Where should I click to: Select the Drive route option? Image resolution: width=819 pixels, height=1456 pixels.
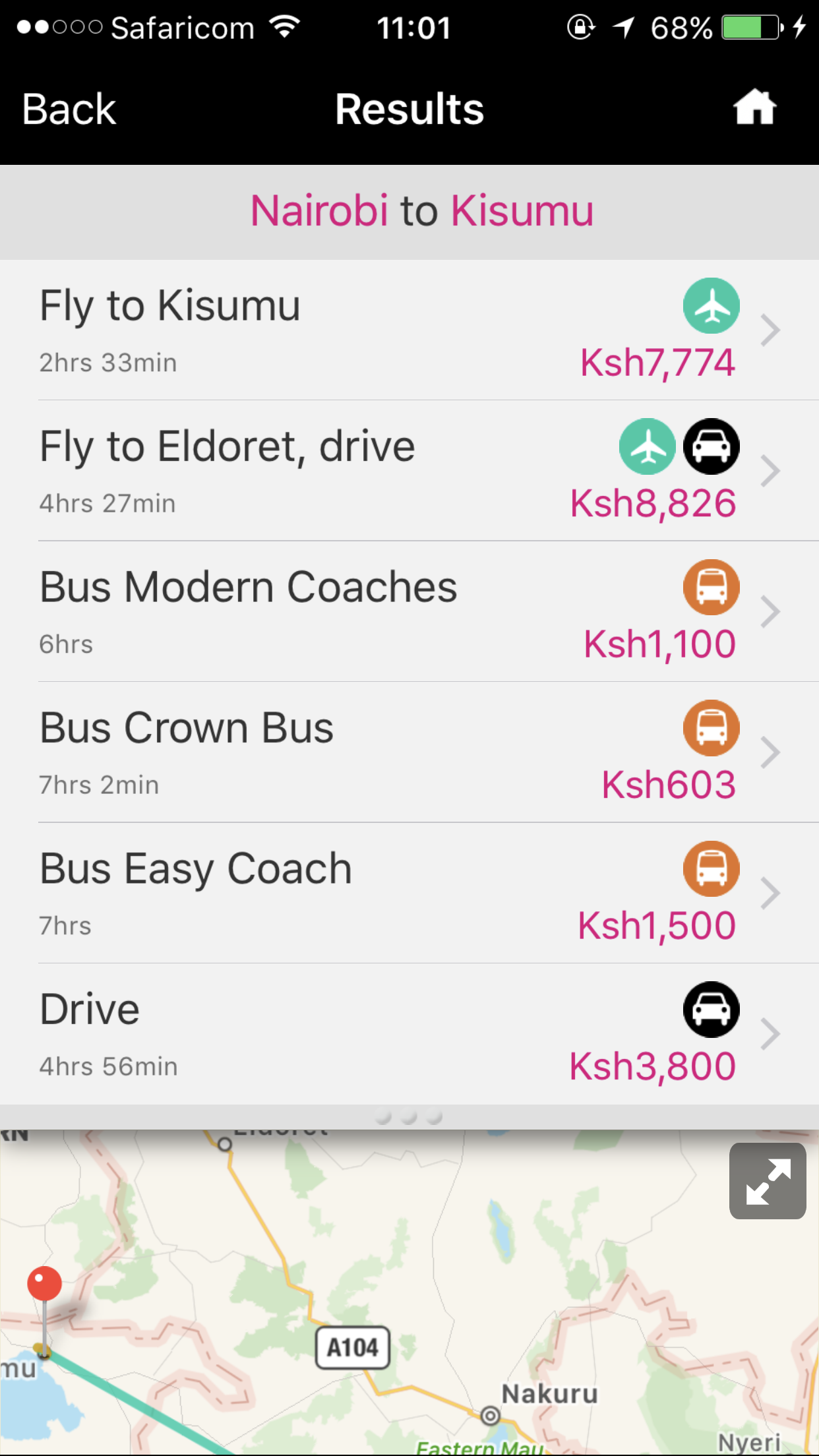[x=409, y=1034]
